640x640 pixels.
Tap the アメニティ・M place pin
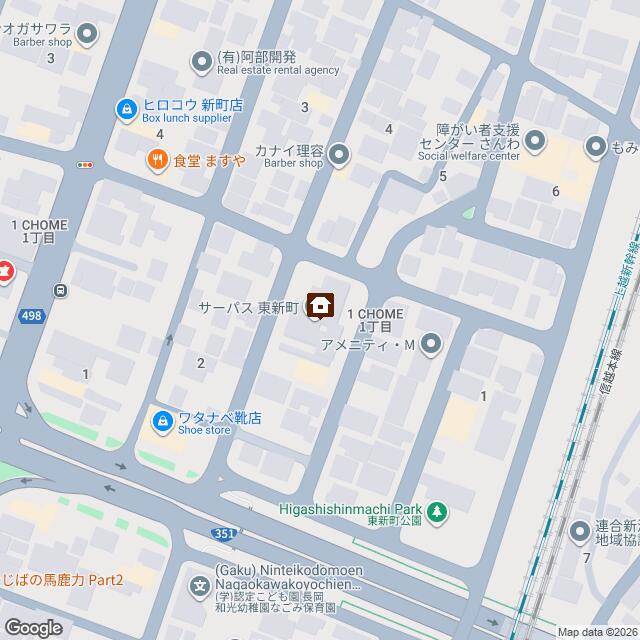pos(431,346)
